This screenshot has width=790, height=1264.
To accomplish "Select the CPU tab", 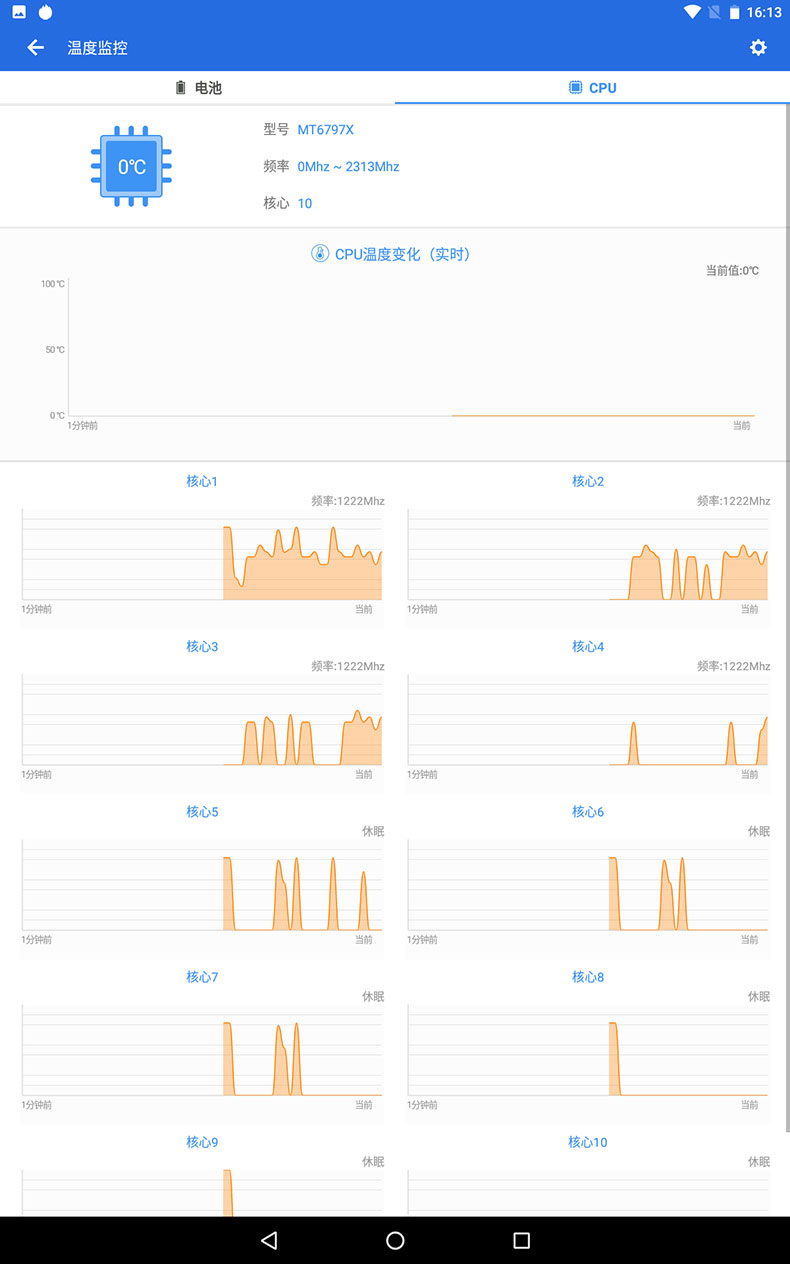I will tap(592, 88).
